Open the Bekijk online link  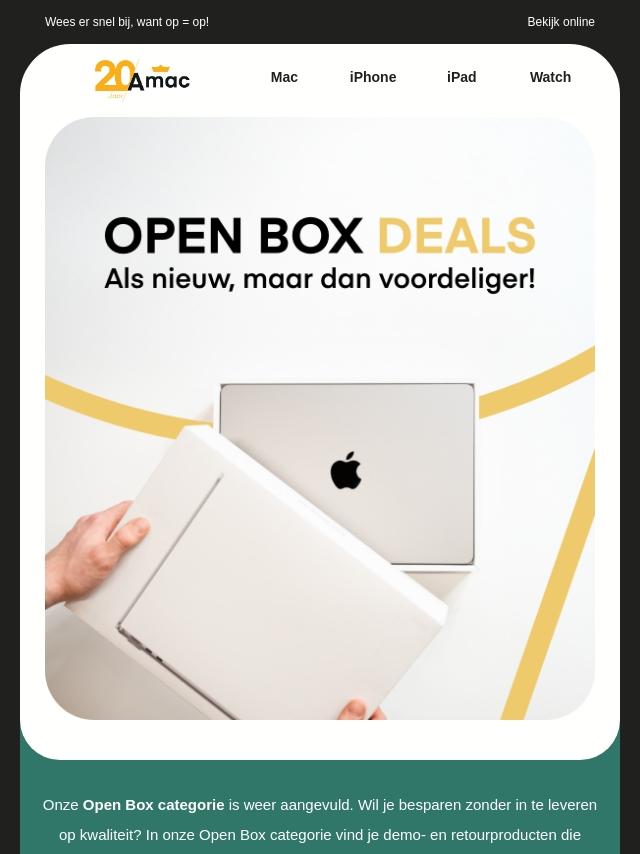(x=560, y=22)
